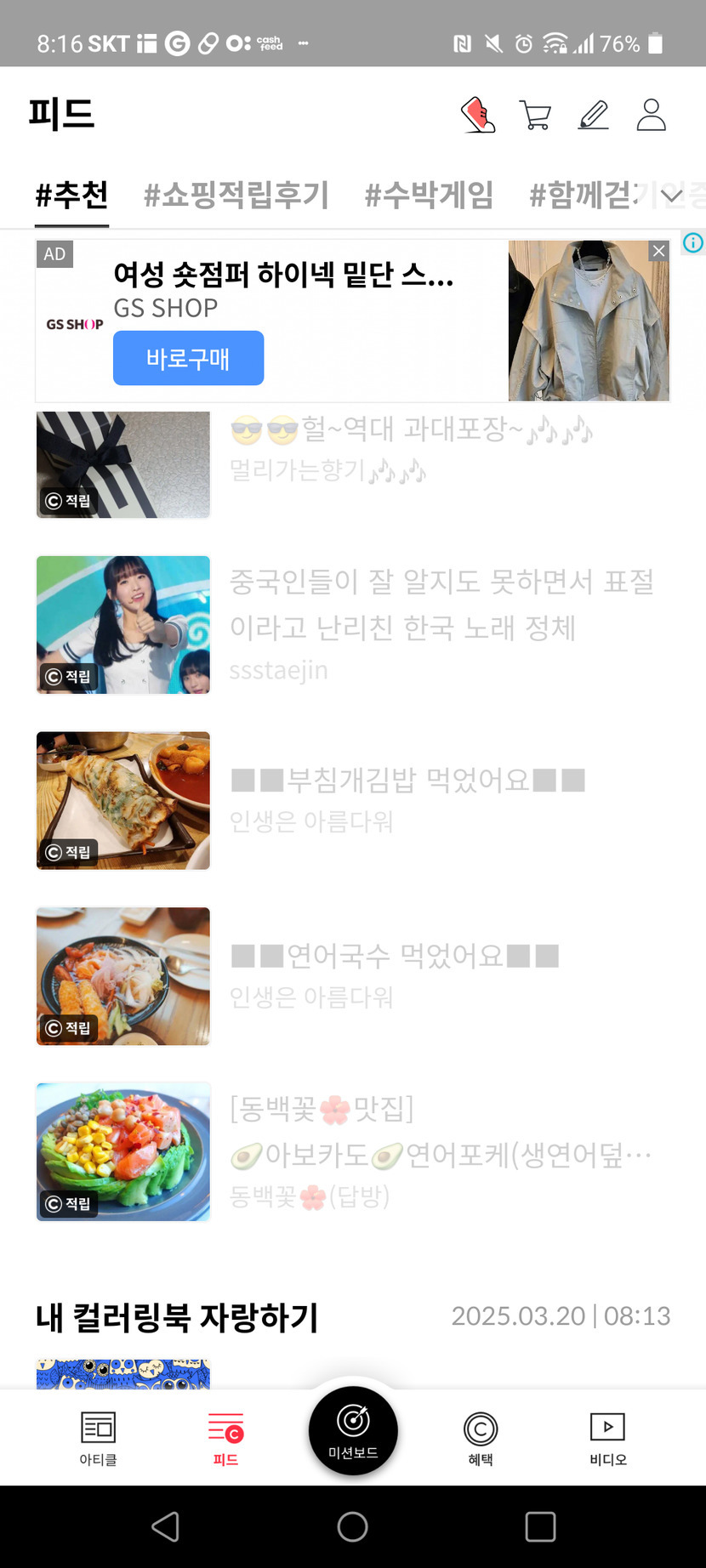
Task: Open the shopping cart
Action: pos(535,115)
